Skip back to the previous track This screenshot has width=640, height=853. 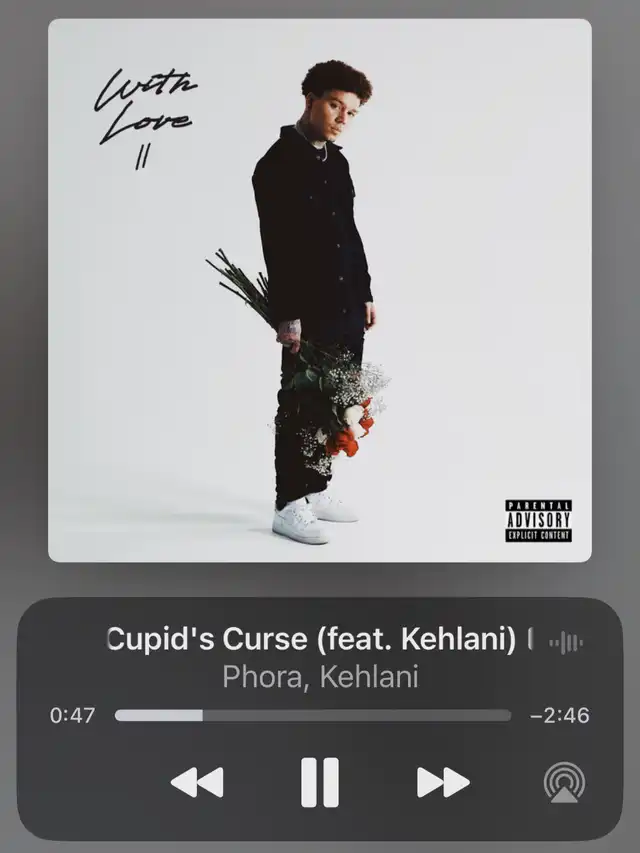point(197,782)
